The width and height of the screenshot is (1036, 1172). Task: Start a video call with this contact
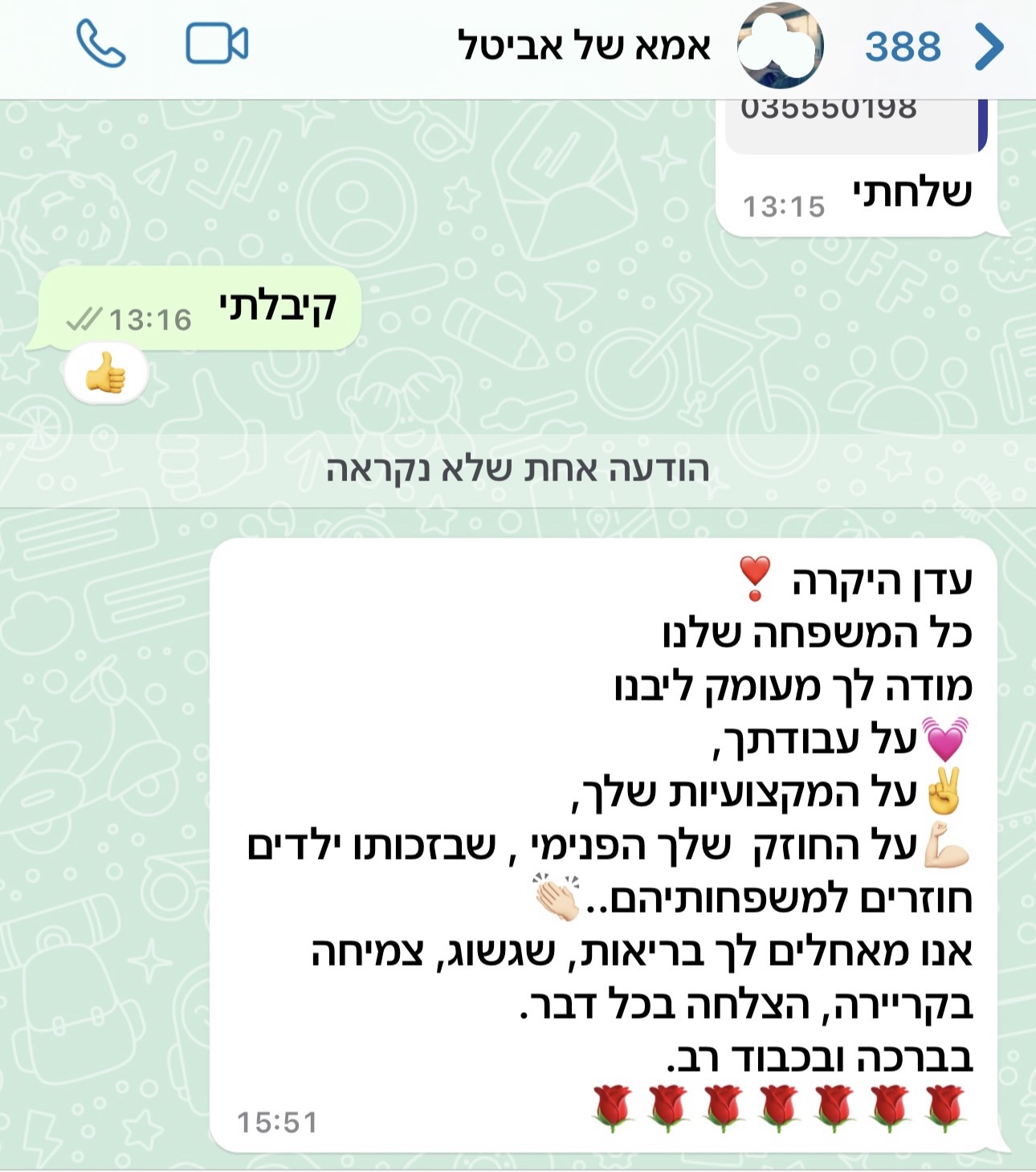point(217,43)
